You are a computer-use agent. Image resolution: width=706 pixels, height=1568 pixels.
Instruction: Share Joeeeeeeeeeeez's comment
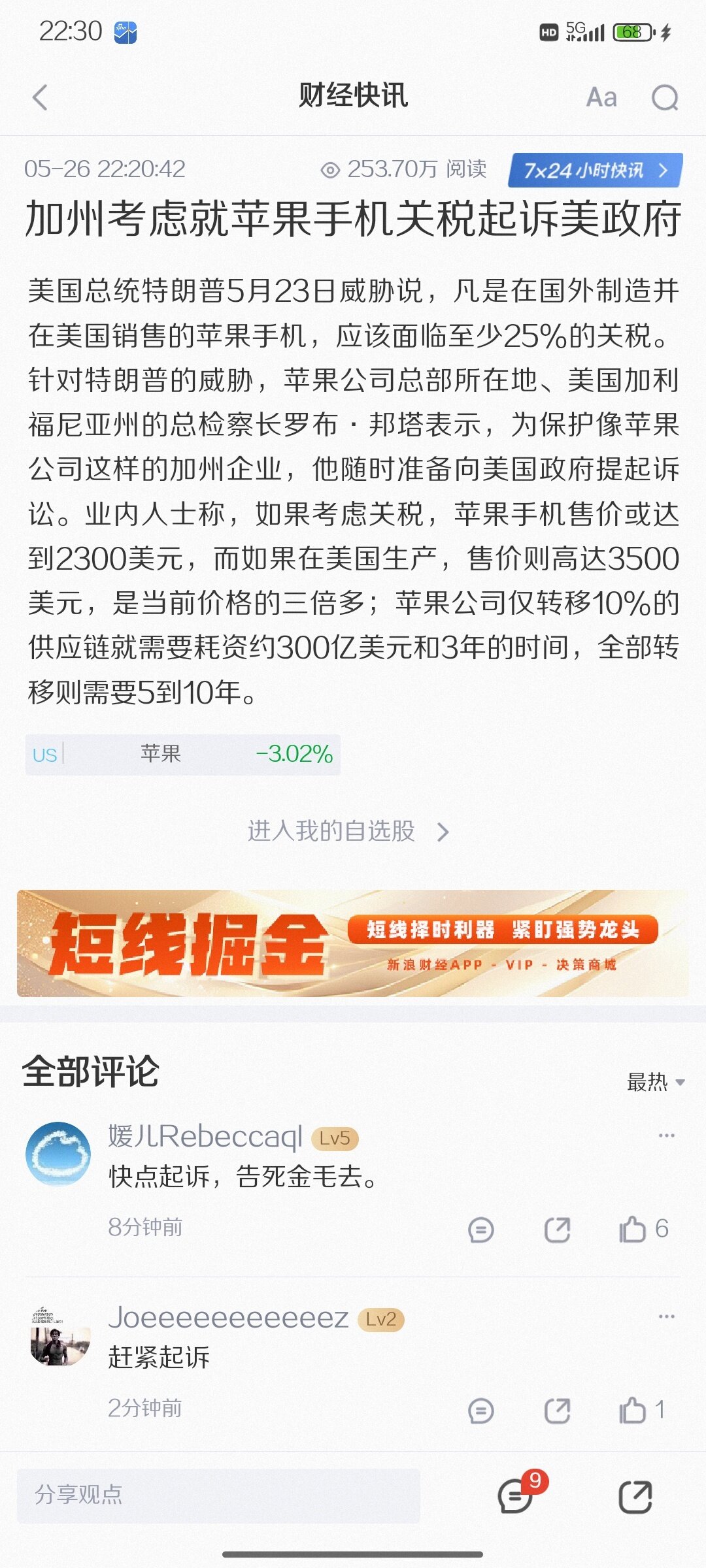[557, 1411]
